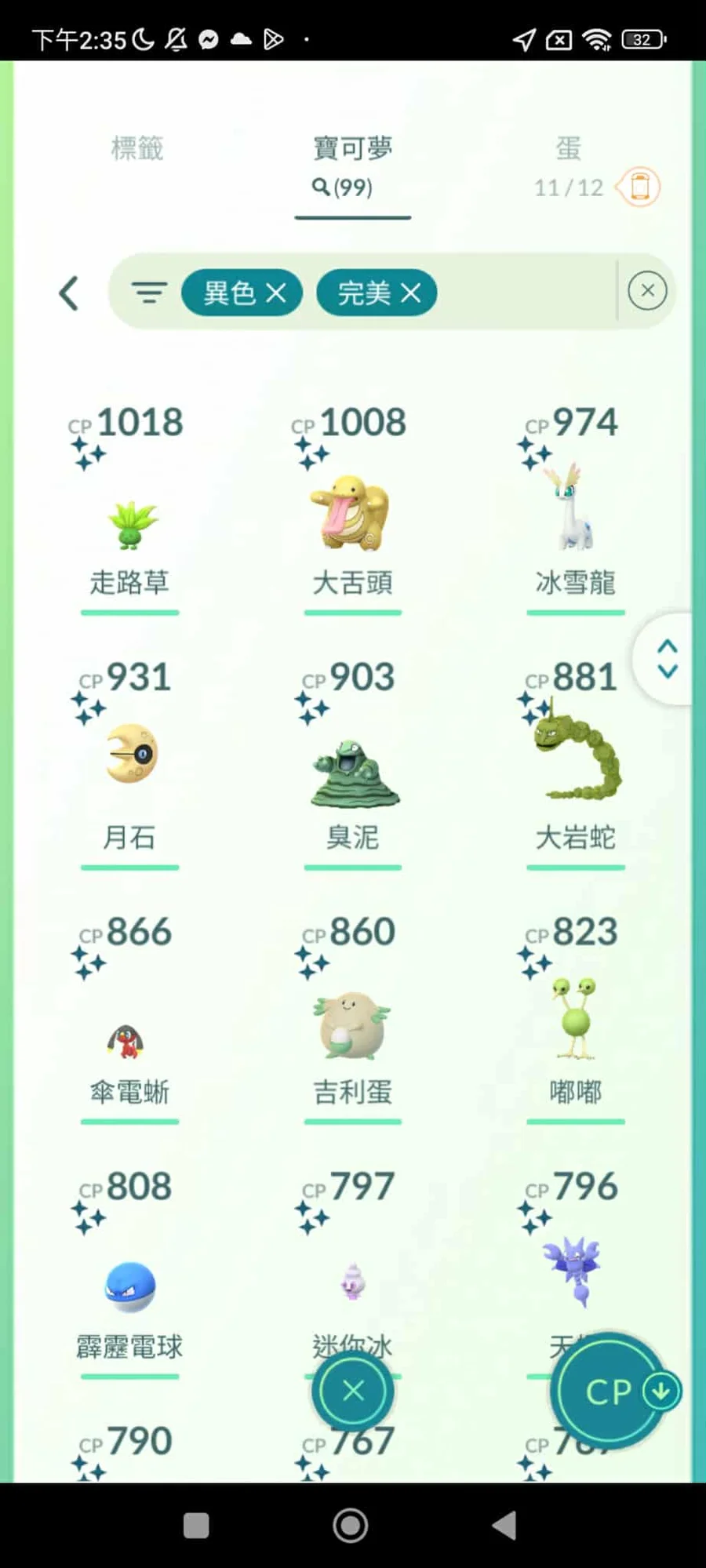Select 冰雪龍 with CP 974

[x=575, y=510]
